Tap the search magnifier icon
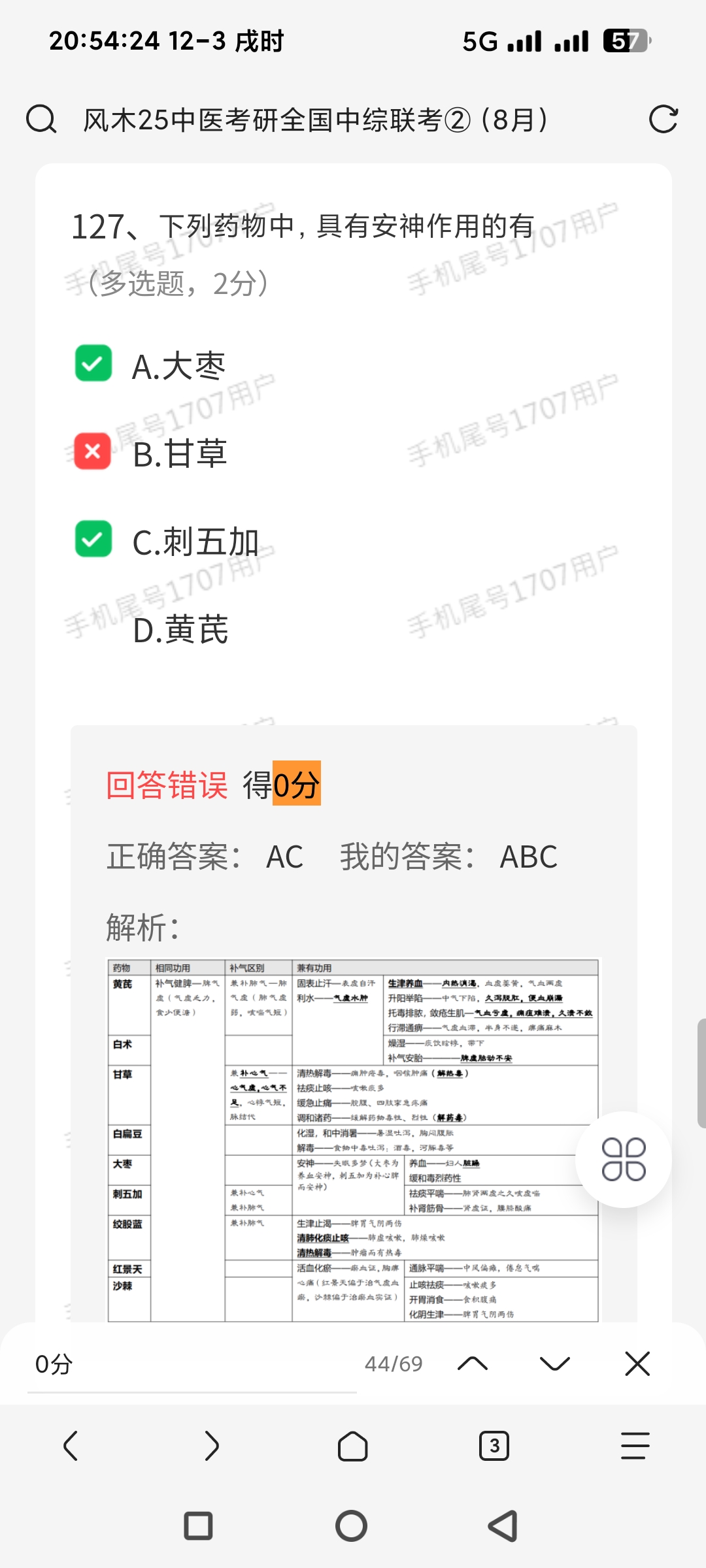Screen dimensions: 706x1568 (x=41, y=120)
